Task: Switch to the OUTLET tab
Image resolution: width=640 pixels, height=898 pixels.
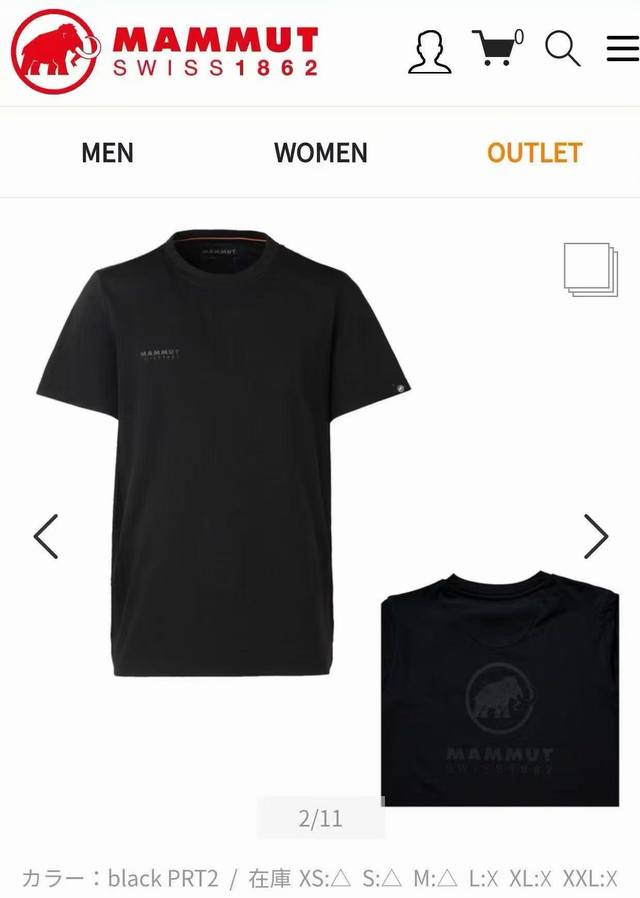Action: [x=534, y=153]
